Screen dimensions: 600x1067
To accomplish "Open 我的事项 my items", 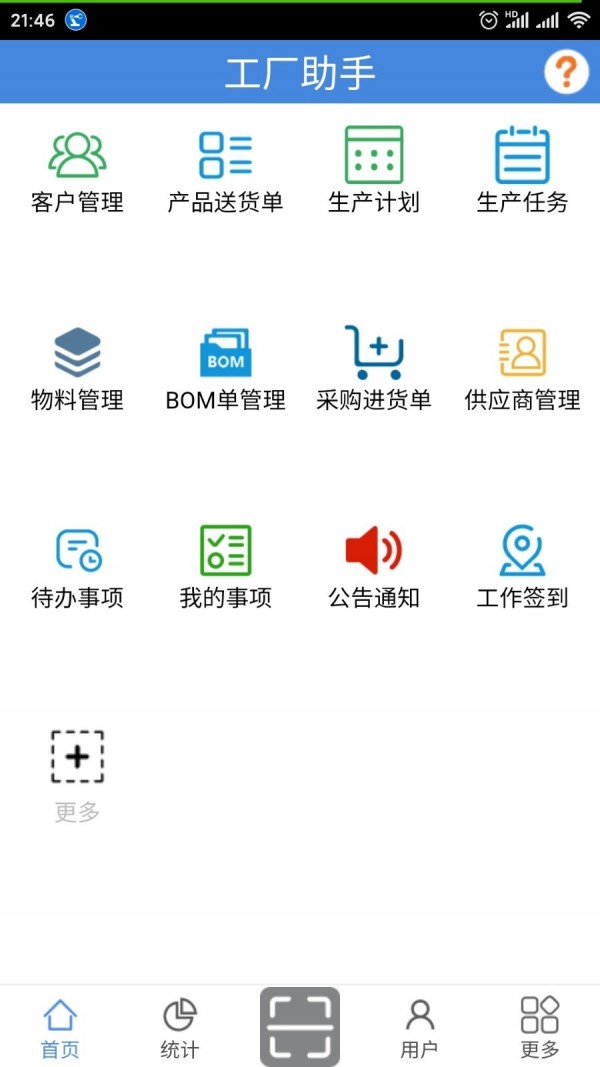I will click(x=225, y=568).
